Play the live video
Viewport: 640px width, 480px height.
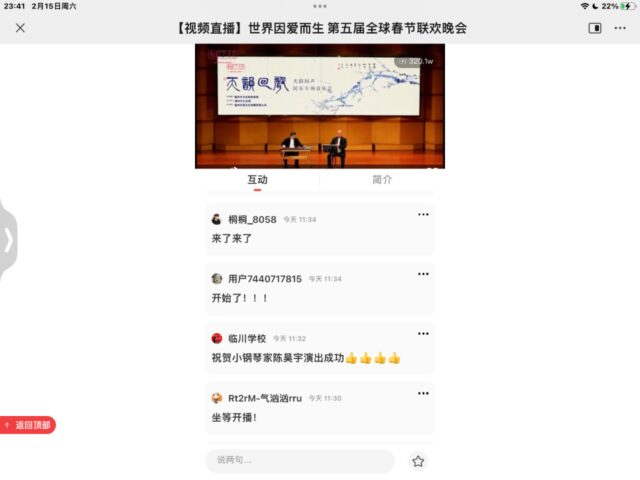click(319, 106)
